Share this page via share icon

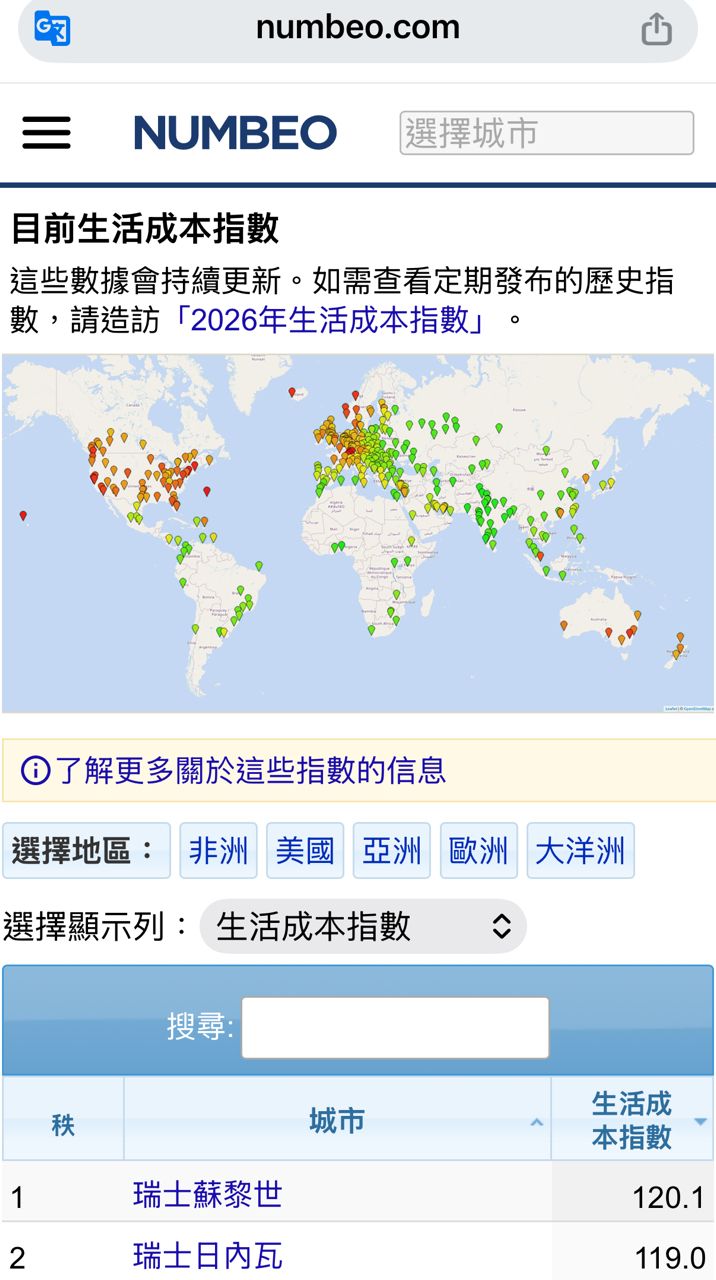point(656,29)
